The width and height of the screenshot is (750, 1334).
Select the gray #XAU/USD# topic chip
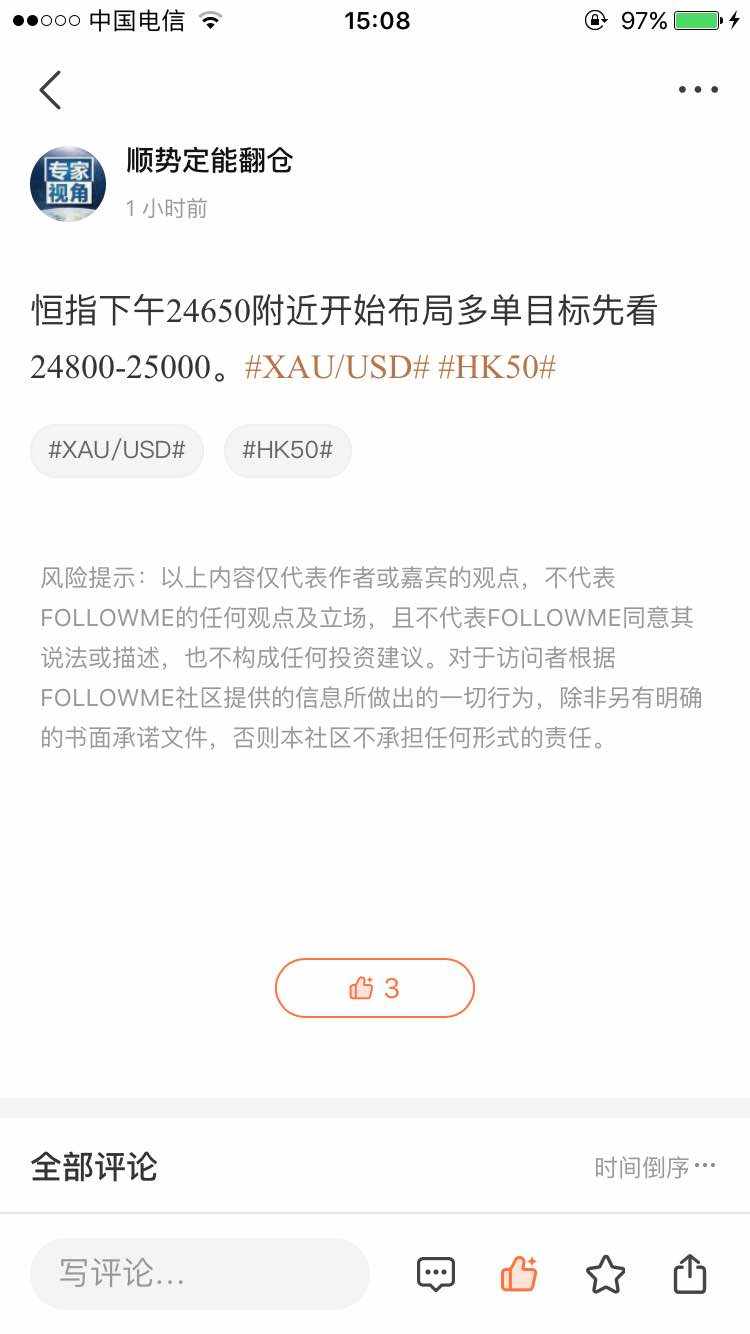pyautogui.click(x=117, y=450)
